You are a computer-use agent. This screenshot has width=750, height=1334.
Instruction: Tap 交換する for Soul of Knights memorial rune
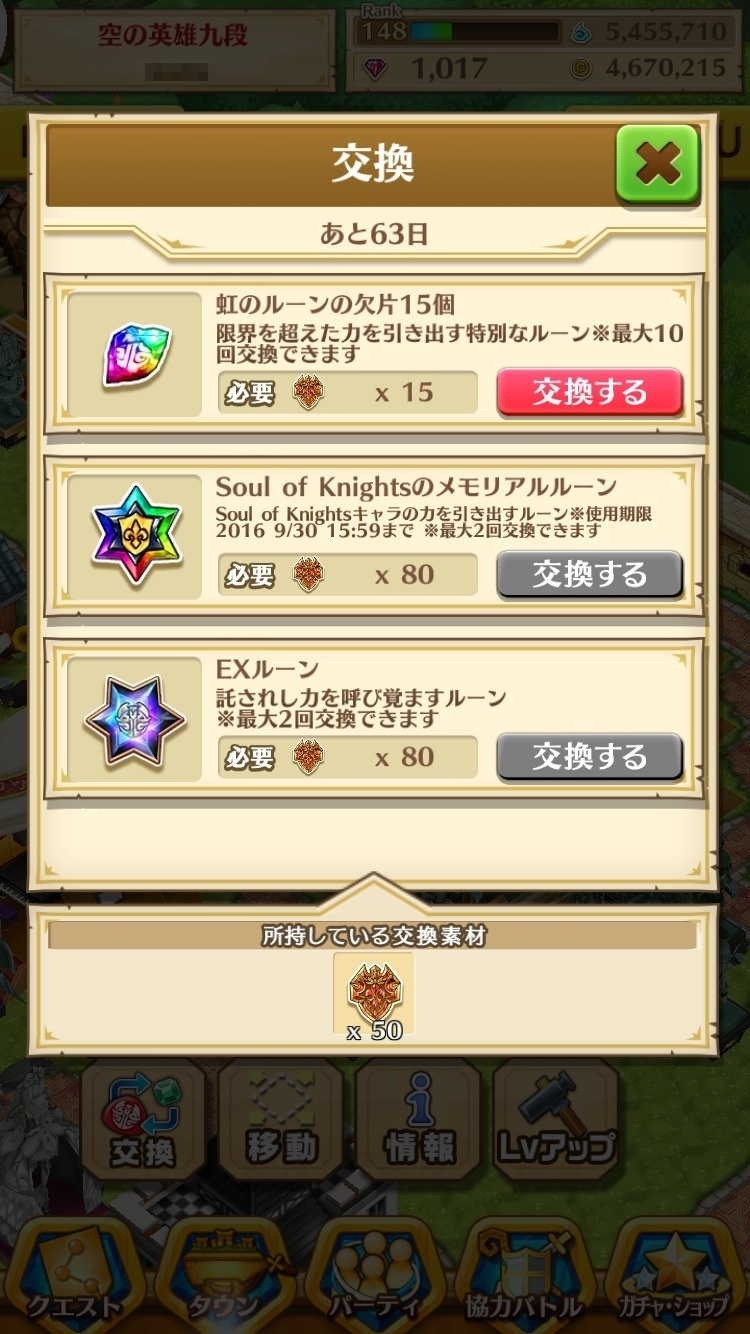(589, 575)
